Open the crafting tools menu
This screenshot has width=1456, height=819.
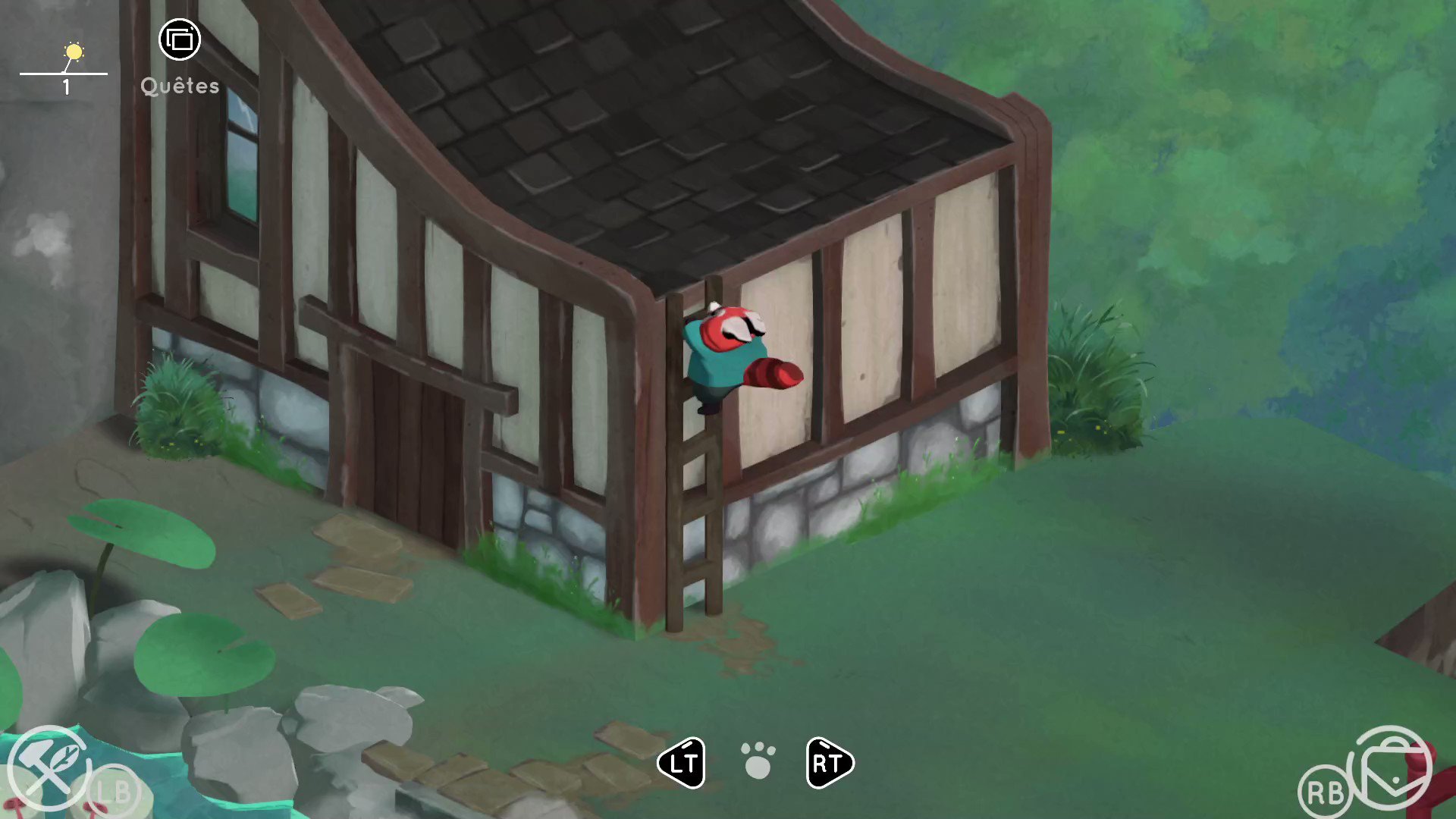tap(47, 767)
